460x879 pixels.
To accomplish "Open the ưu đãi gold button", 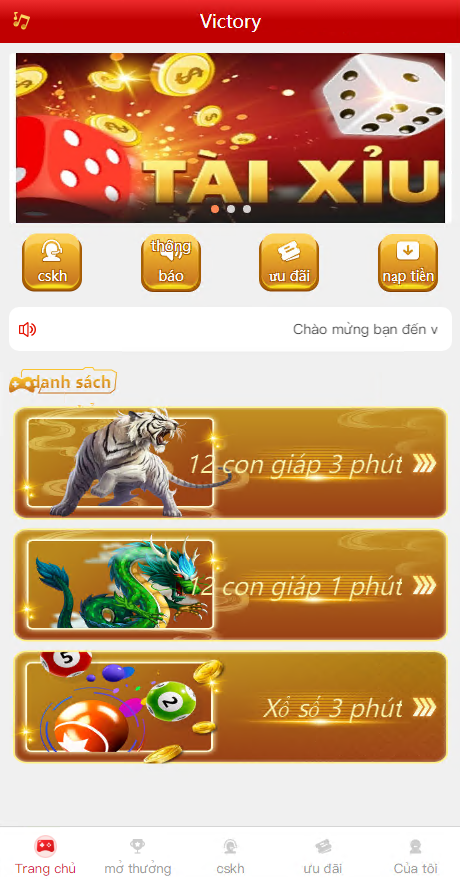I will 289,263.
